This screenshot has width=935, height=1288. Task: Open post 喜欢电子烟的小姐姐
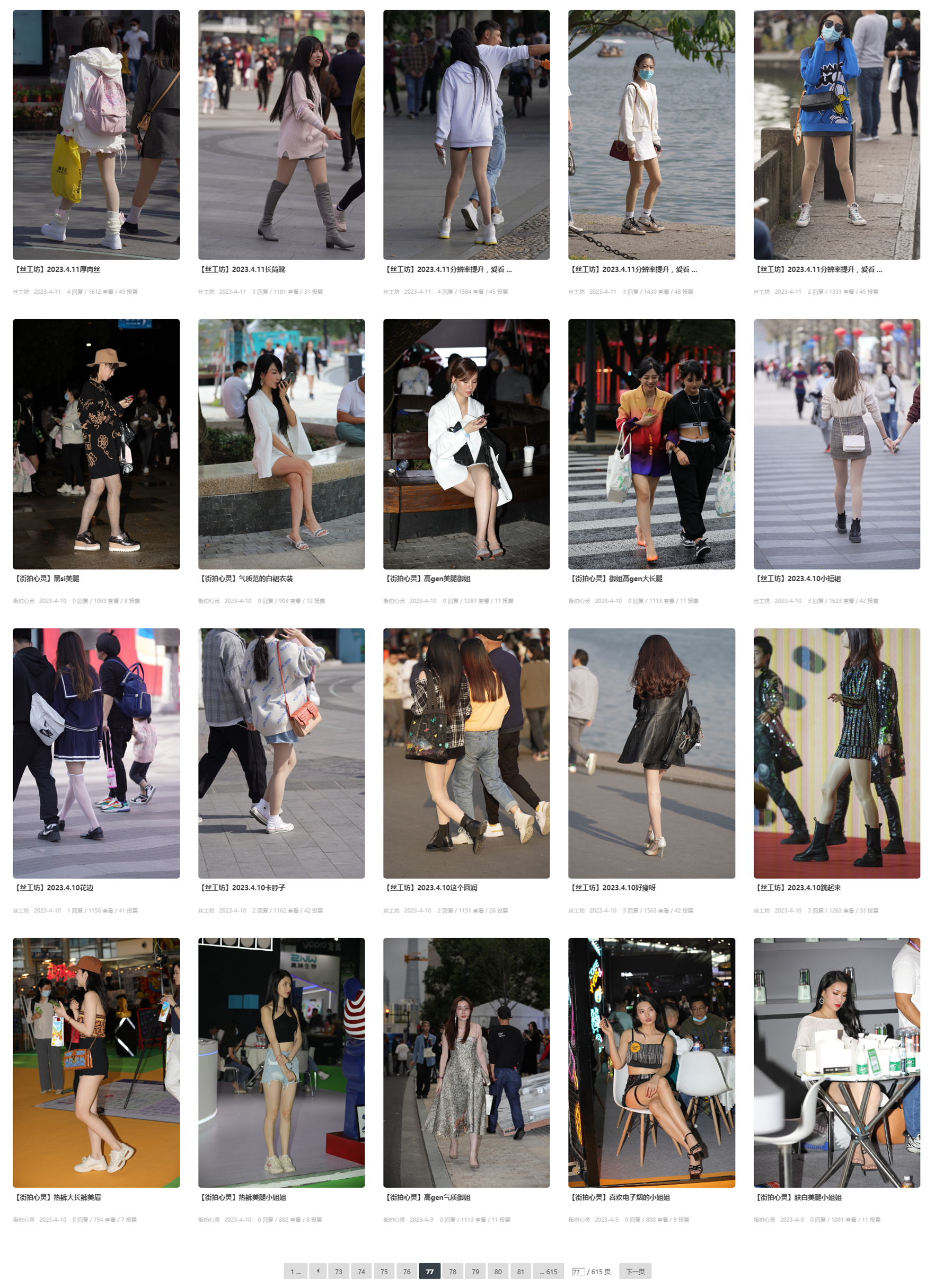point(620,1197)
